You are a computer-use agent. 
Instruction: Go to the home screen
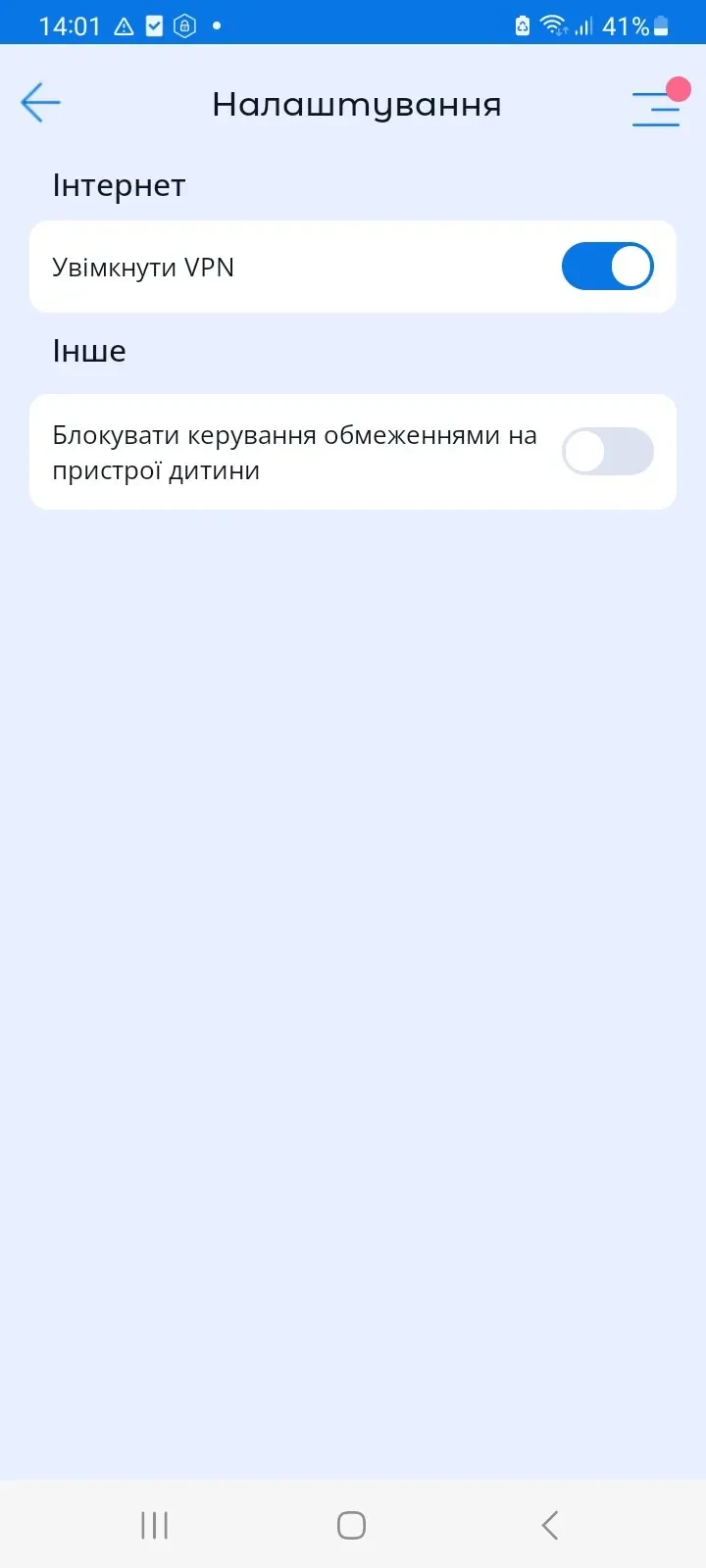(352, 1525)
